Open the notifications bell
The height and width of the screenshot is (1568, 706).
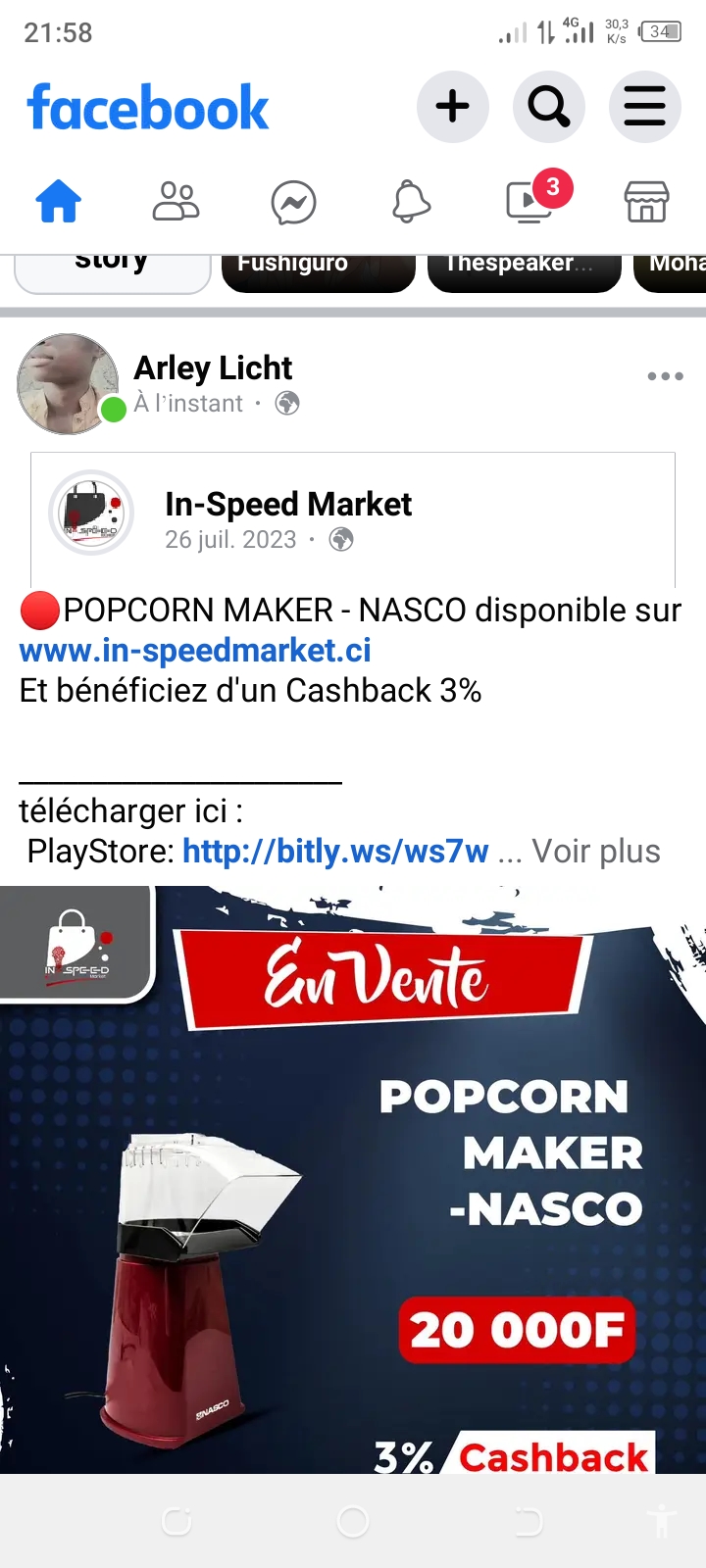pos(411,203)
